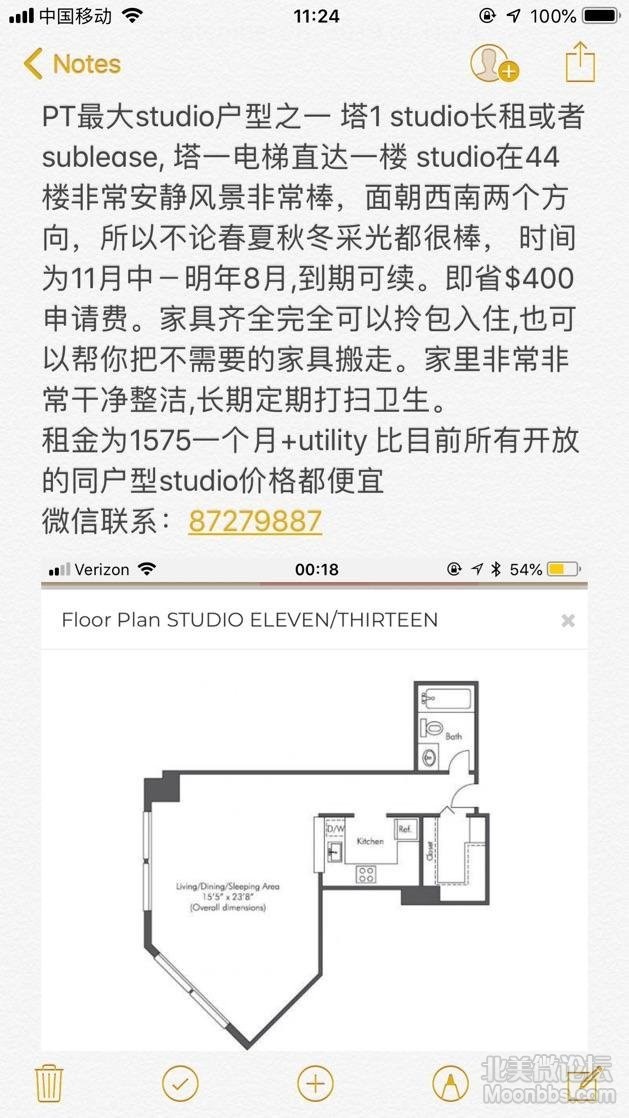Delete this note with the trash icon
Viewport: 629px width, 1118px height.
coord(49,1083)
